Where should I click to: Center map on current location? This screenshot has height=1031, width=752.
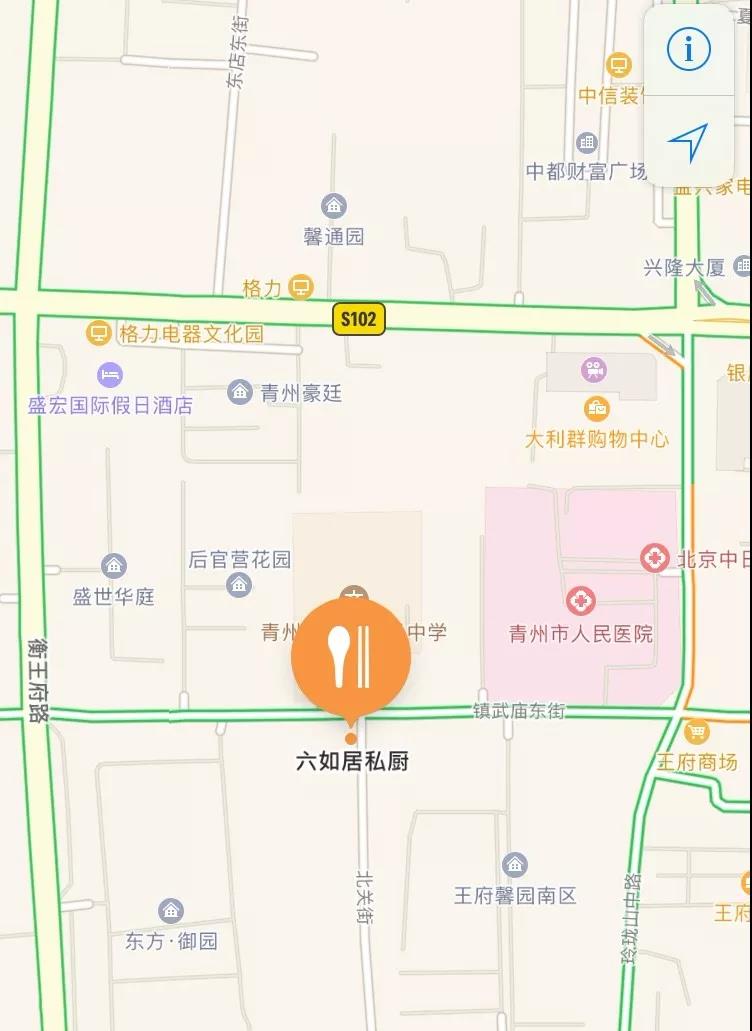[x=688, y=143]
